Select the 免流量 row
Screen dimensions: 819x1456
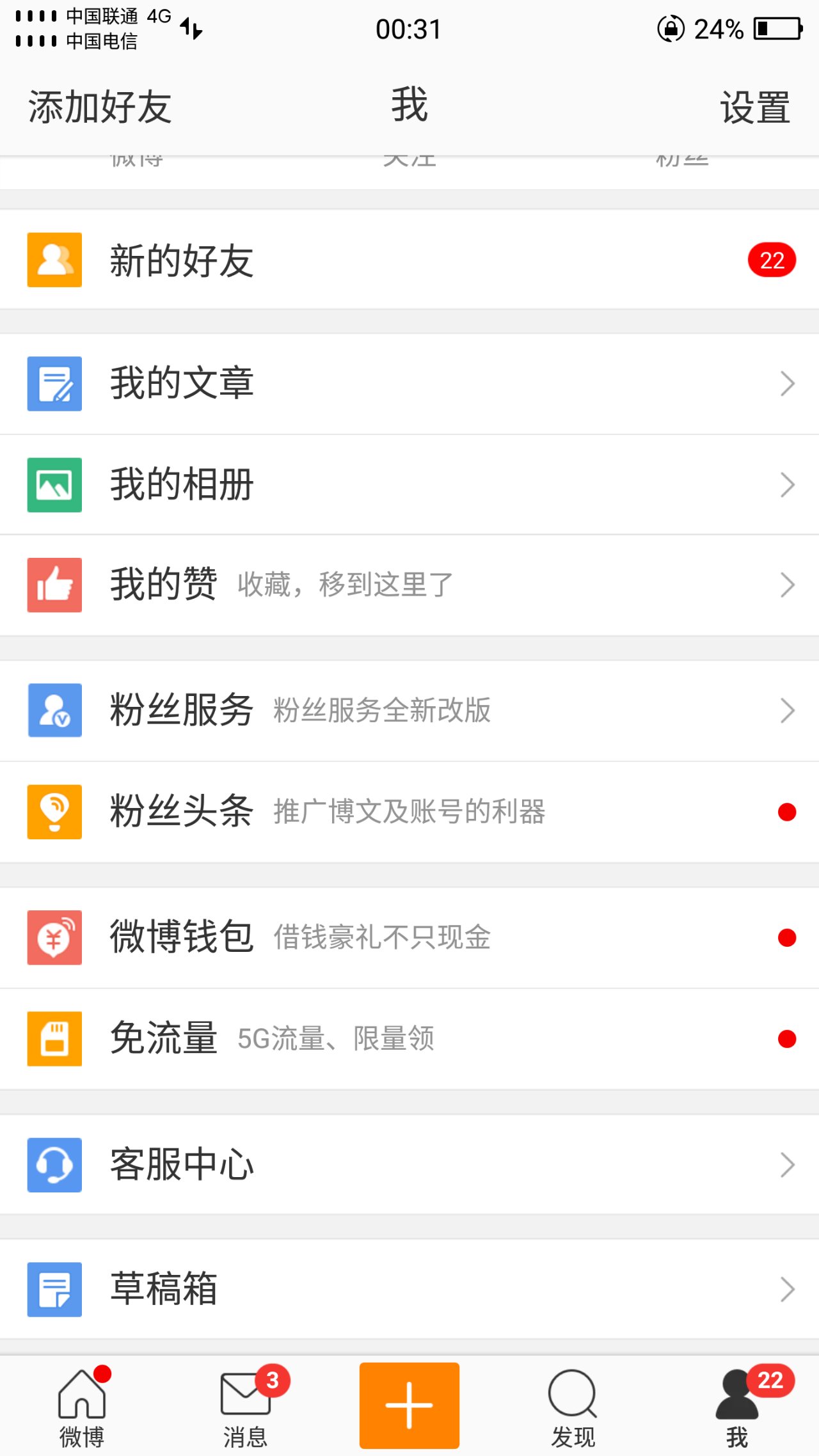click(409, 1038)
